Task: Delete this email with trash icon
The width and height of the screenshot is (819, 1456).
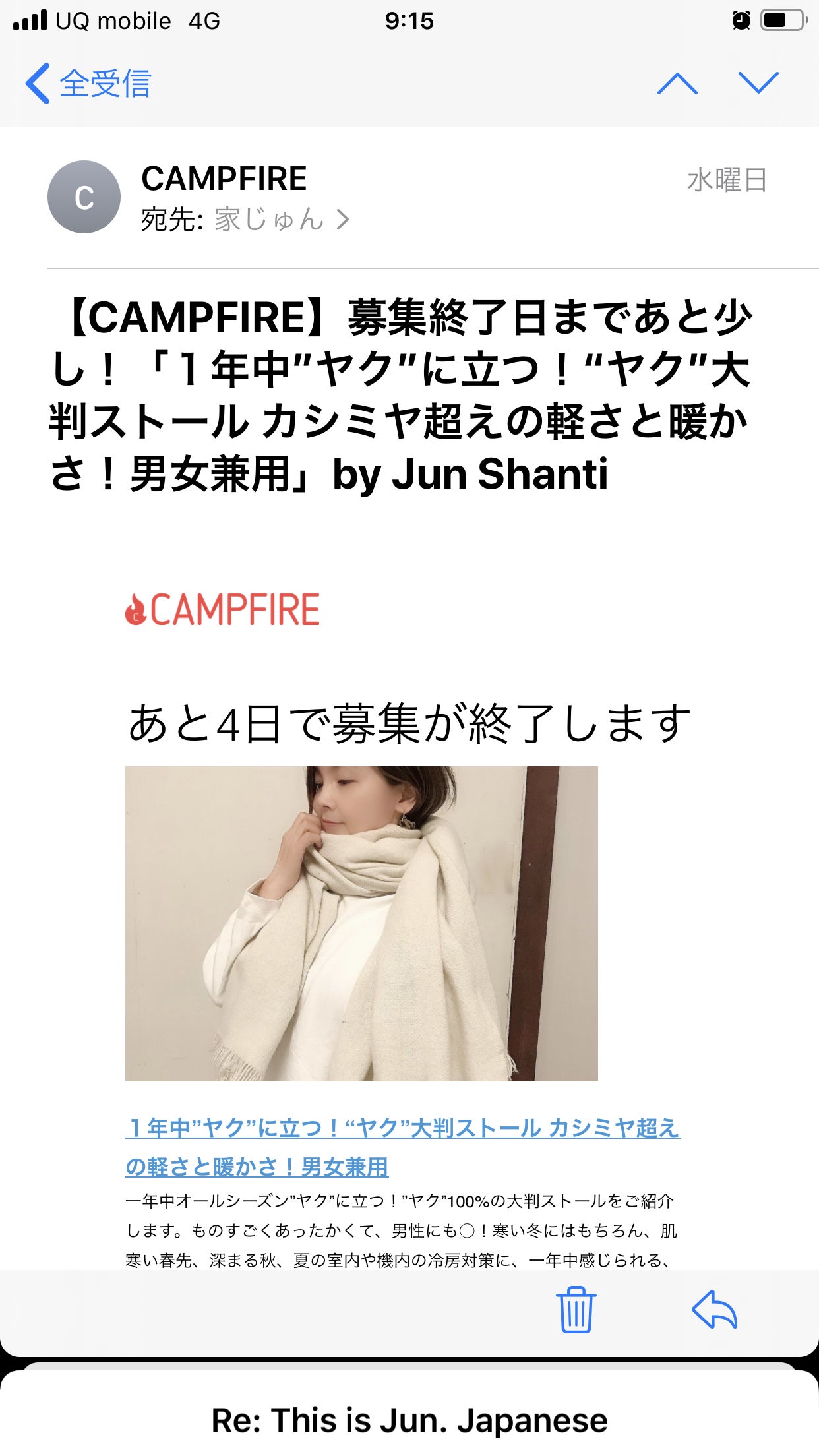Action: coord(576,1310)
